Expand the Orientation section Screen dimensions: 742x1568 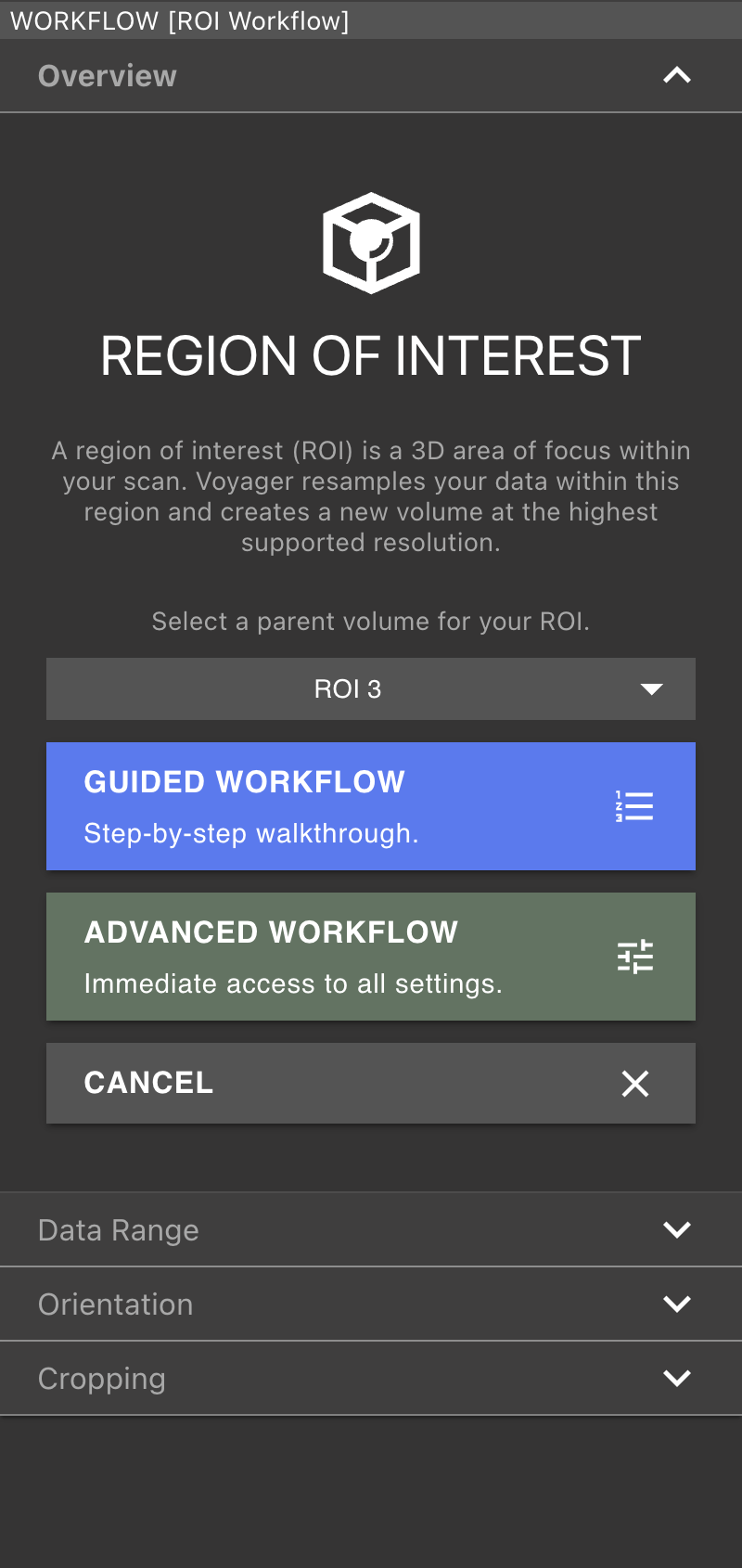click(x=371, y=1305)
